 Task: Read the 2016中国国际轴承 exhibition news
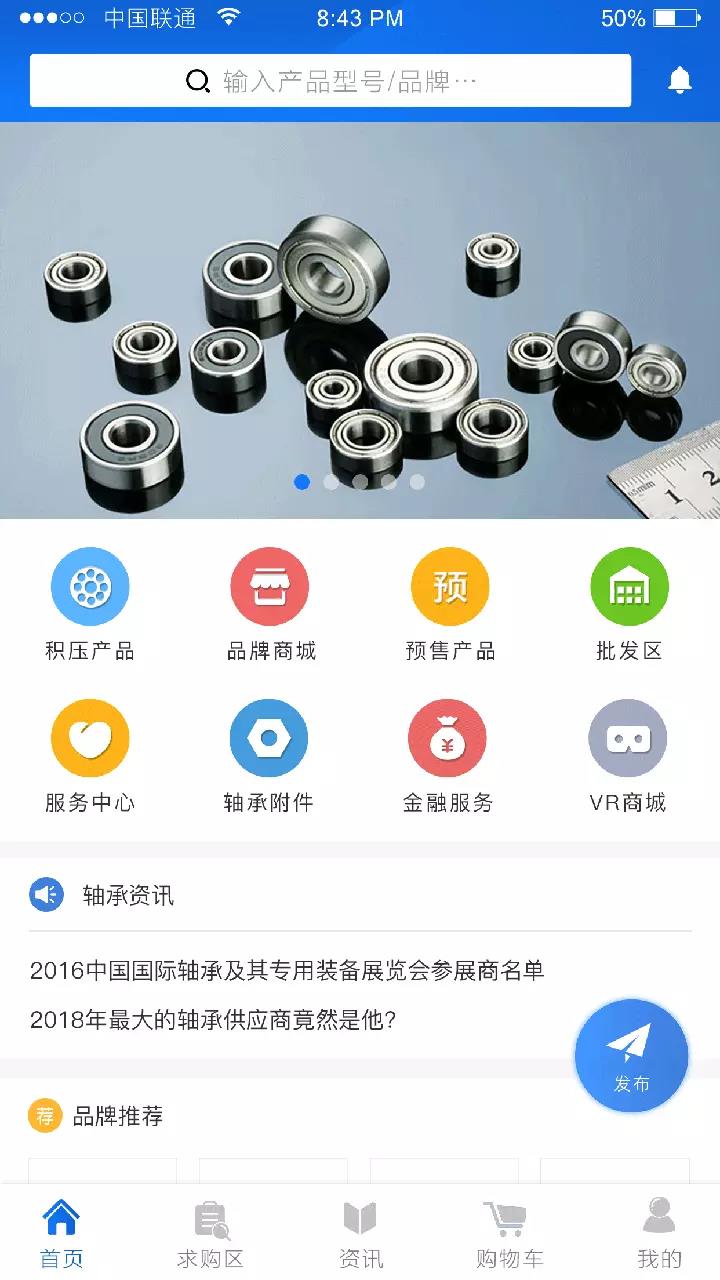(x=287, y=970)
